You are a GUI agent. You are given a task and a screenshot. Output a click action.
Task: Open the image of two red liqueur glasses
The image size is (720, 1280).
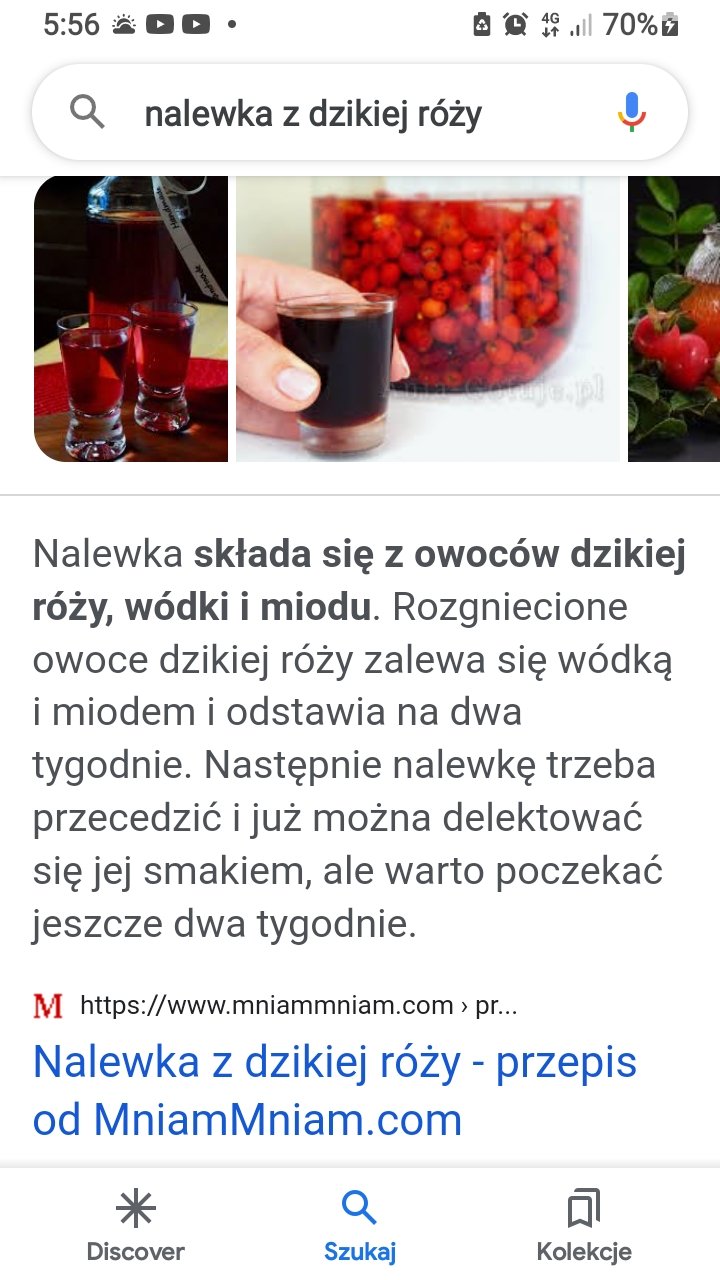coord(131,318)
